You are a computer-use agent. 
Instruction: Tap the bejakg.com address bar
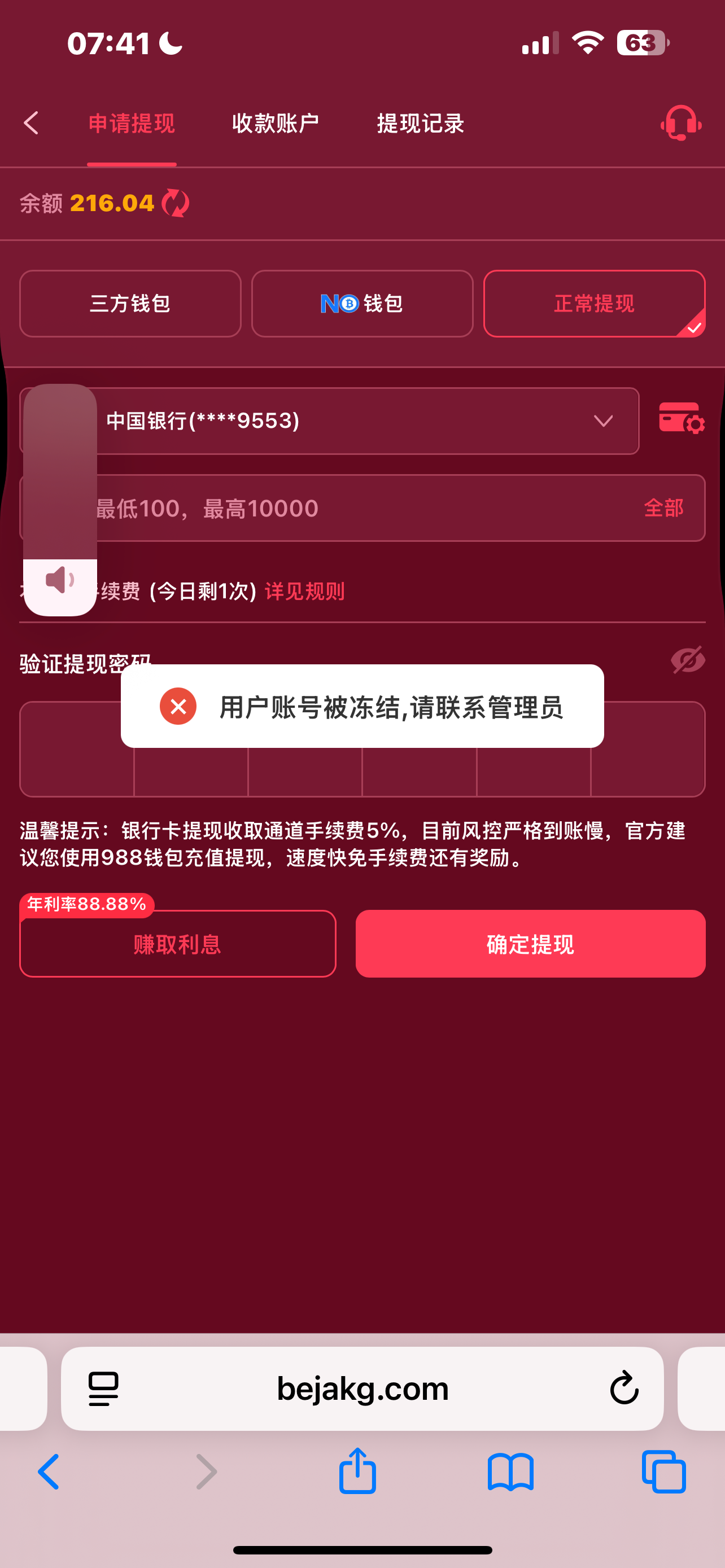(362, 1389)
